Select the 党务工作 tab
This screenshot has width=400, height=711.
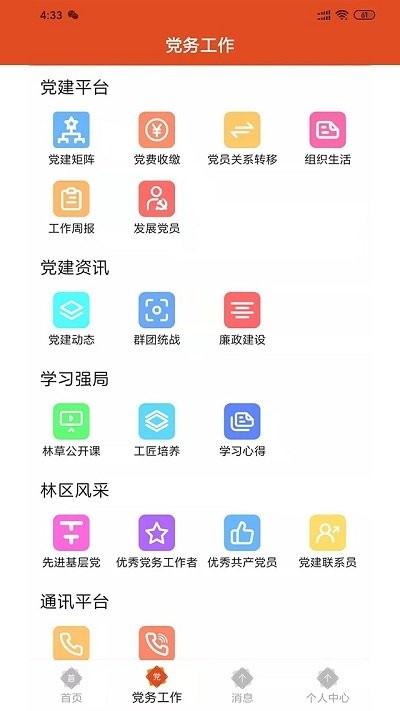pyautogui.click(x=157, y=686)
